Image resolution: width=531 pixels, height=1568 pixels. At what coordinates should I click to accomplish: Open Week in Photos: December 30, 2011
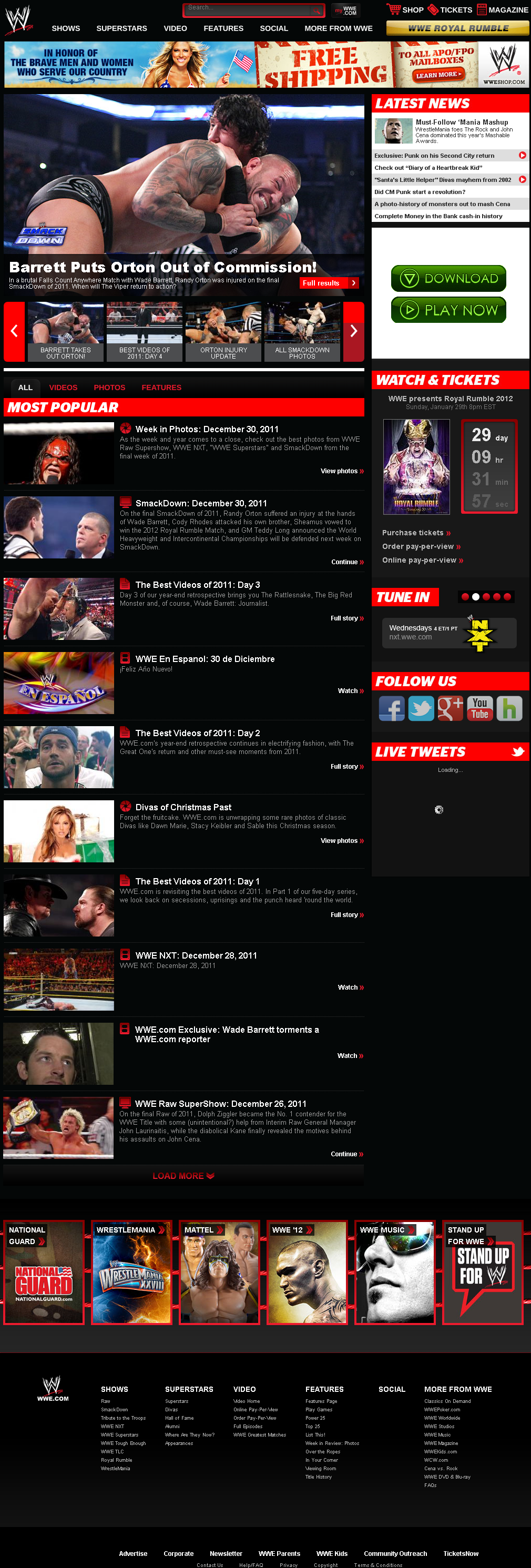point(207,429)
